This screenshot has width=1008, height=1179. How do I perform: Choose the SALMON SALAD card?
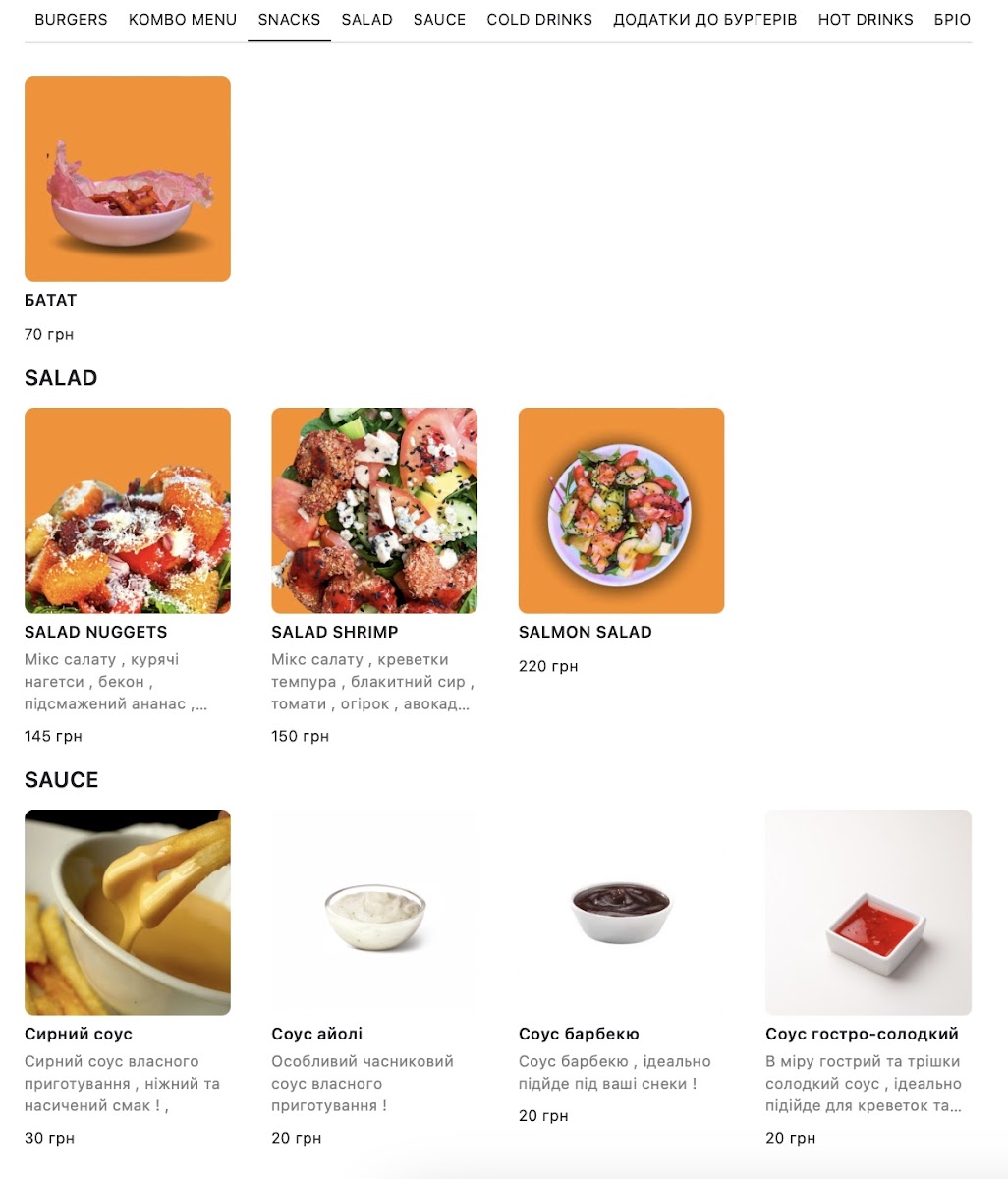[x=621, y=541]
